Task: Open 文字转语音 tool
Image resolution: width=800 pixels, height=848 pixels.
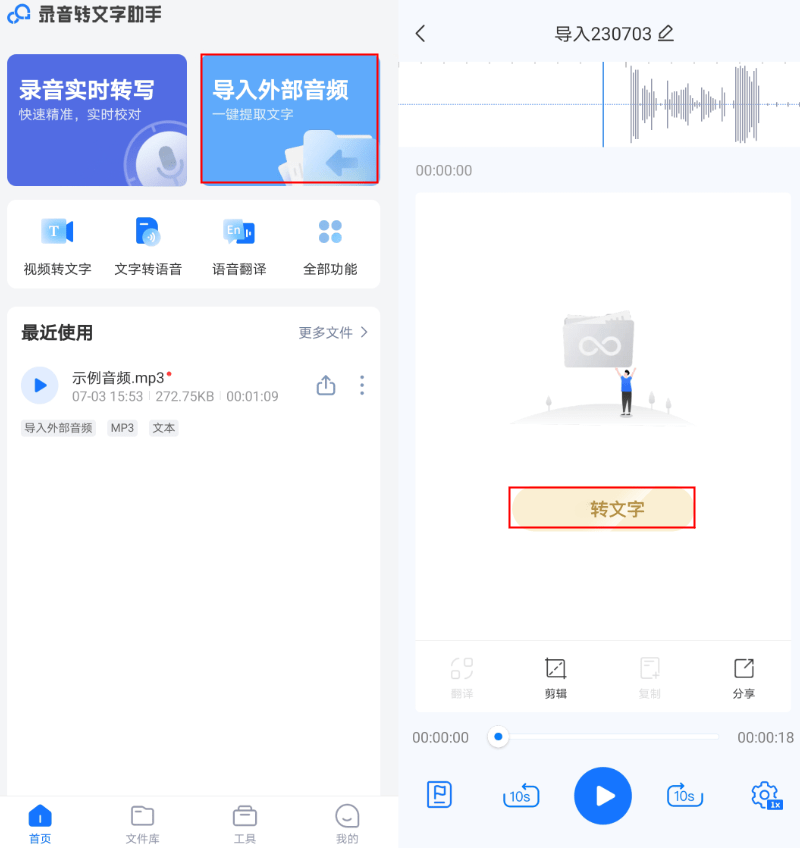Action: click(x=148, y=245)
